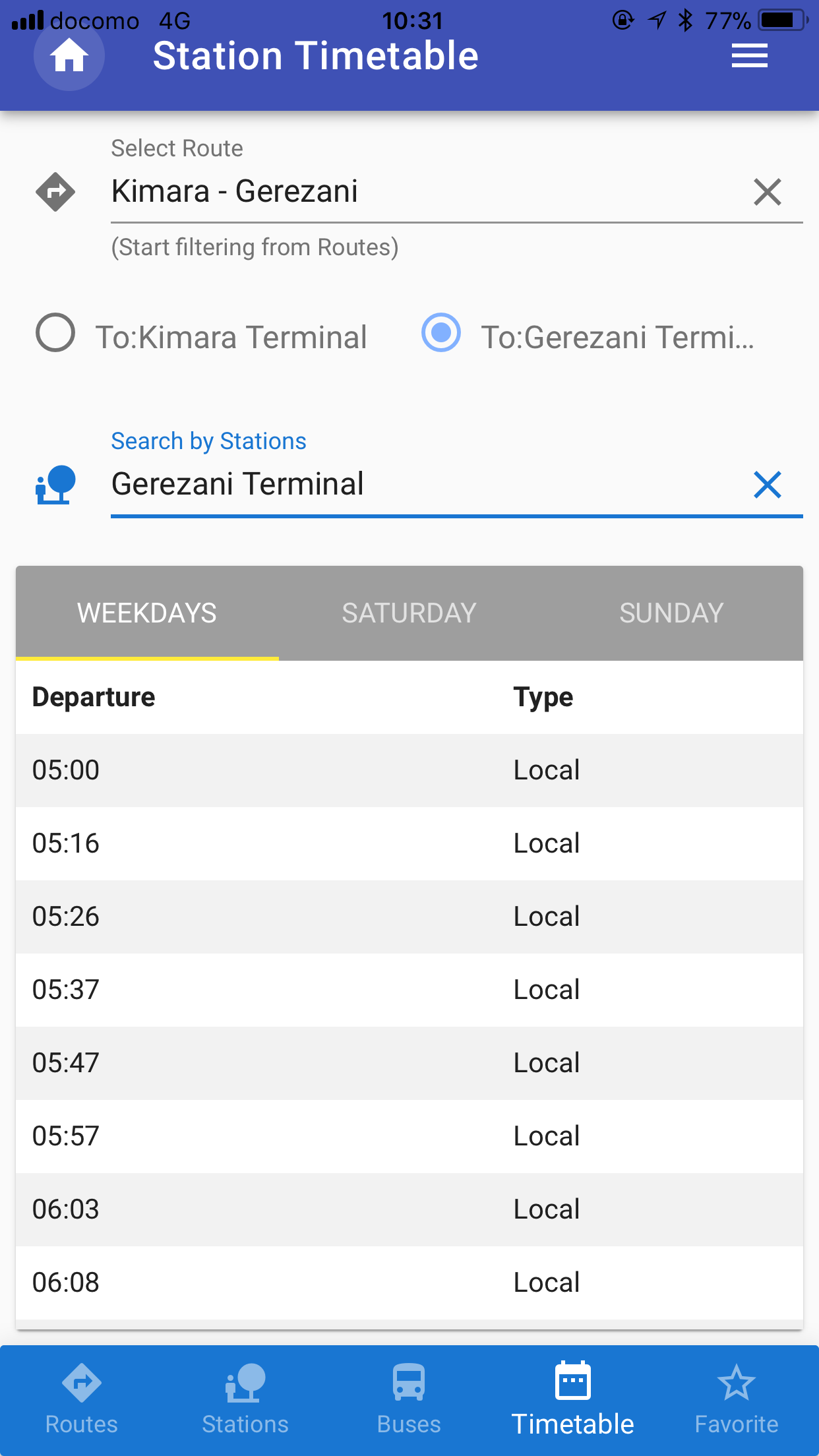The image size is (819, 1456).
Task: Clear the Gerezani Terminal station entry
Action: pos(768,485)
